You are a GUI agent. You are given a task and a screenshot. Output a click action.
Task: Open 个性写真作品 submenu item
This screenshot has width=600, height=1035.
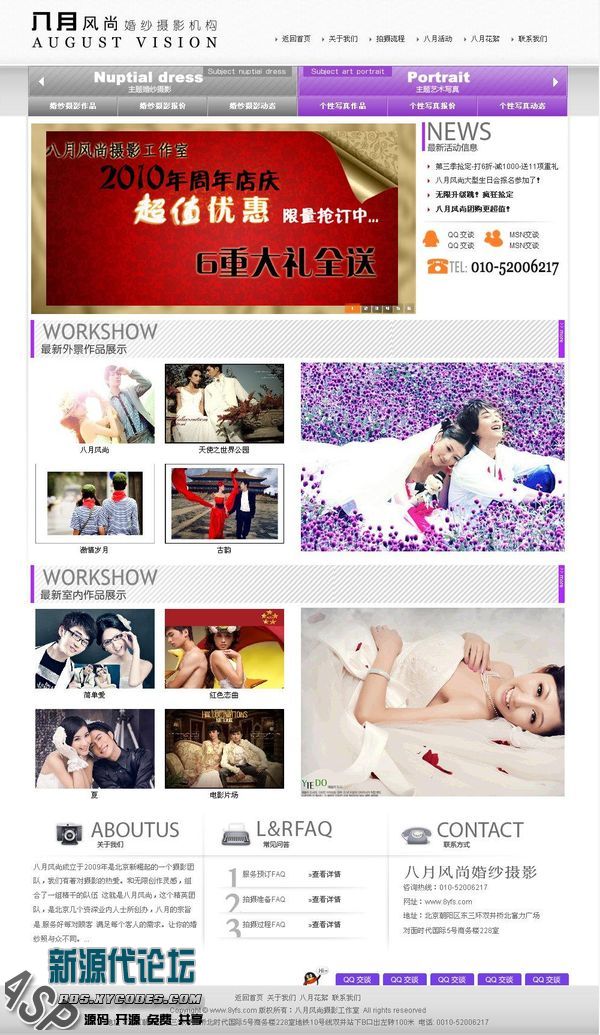point(342,106)
